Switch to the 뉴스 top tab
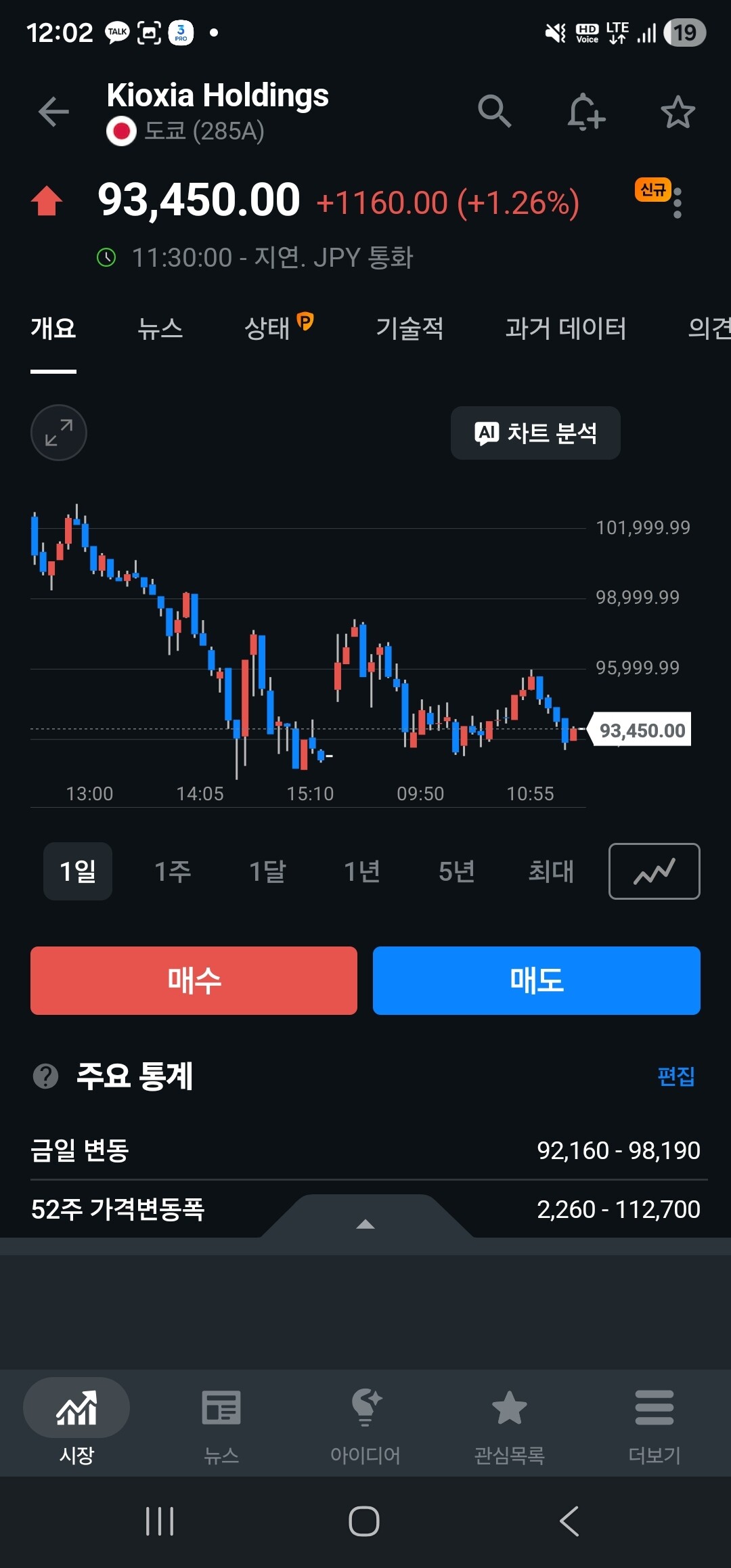Image resolution: width=731 pixels, height=1568 pixels. (160, 329)
